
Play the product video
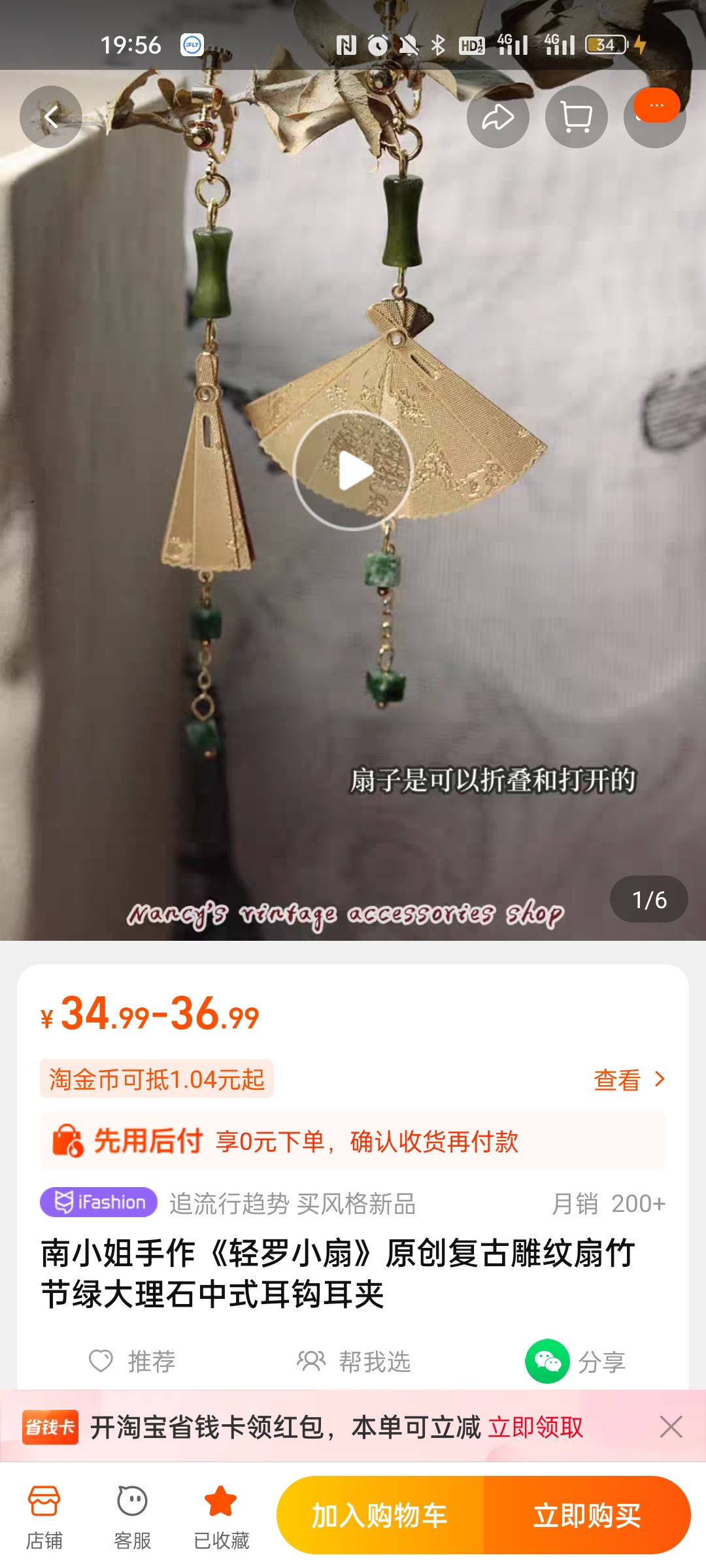[353, 470]
